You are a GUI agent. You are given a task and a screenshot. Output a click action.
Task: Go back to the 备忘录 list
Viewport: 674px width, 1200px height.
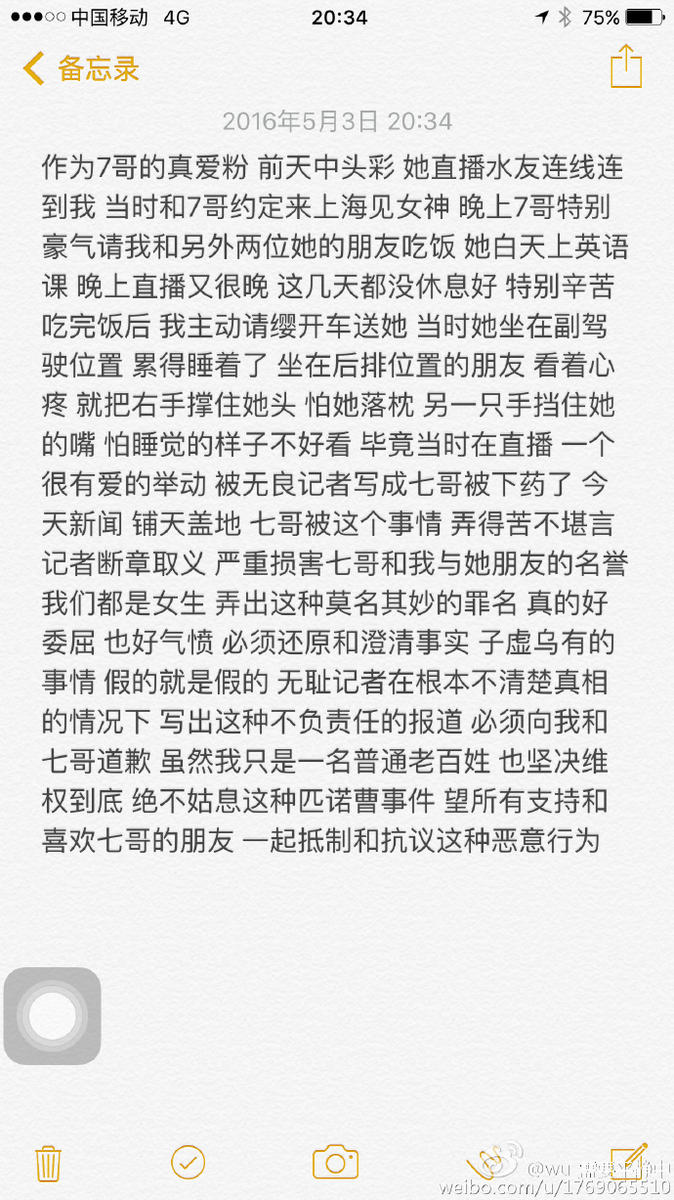(80, 69)
